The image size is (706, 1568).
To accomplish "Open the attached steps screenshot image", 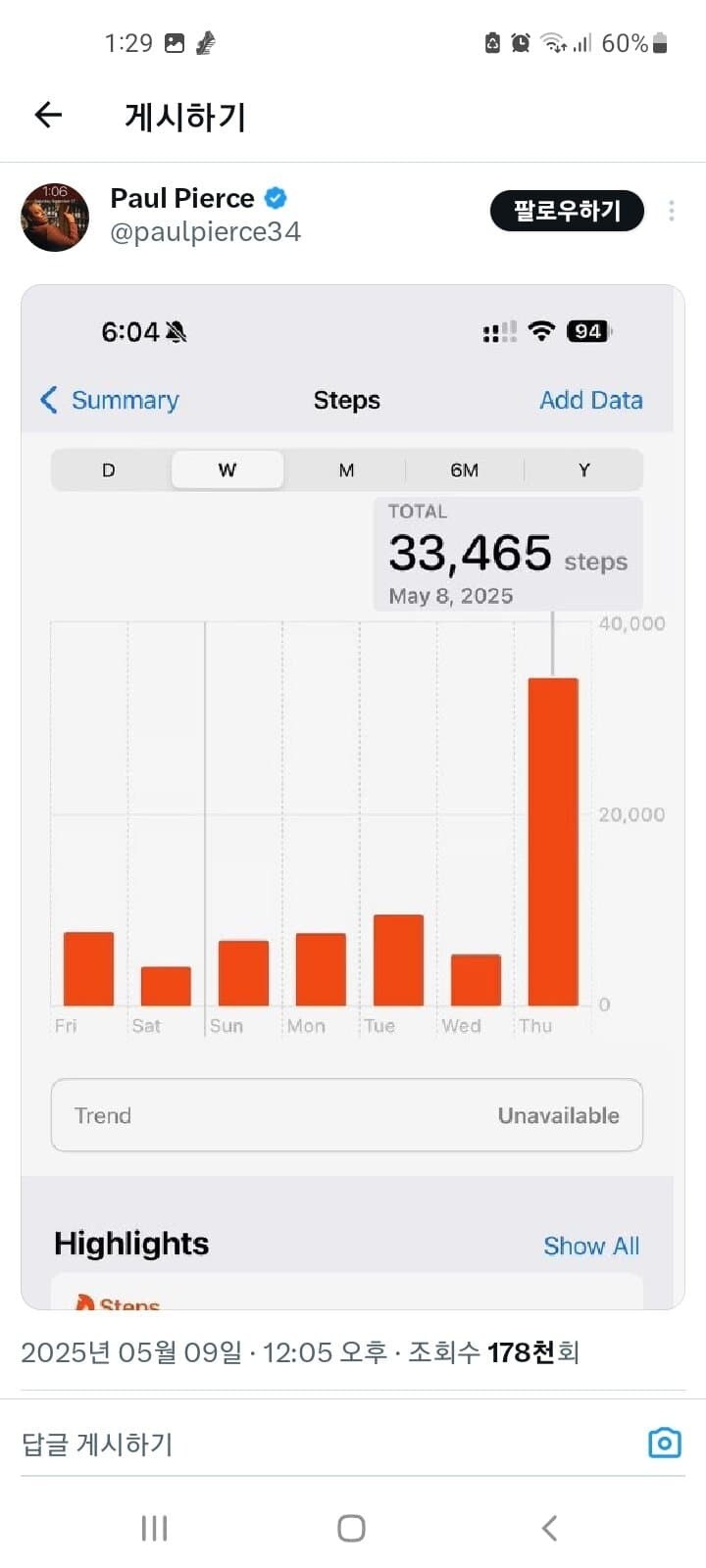I will 353,797.
